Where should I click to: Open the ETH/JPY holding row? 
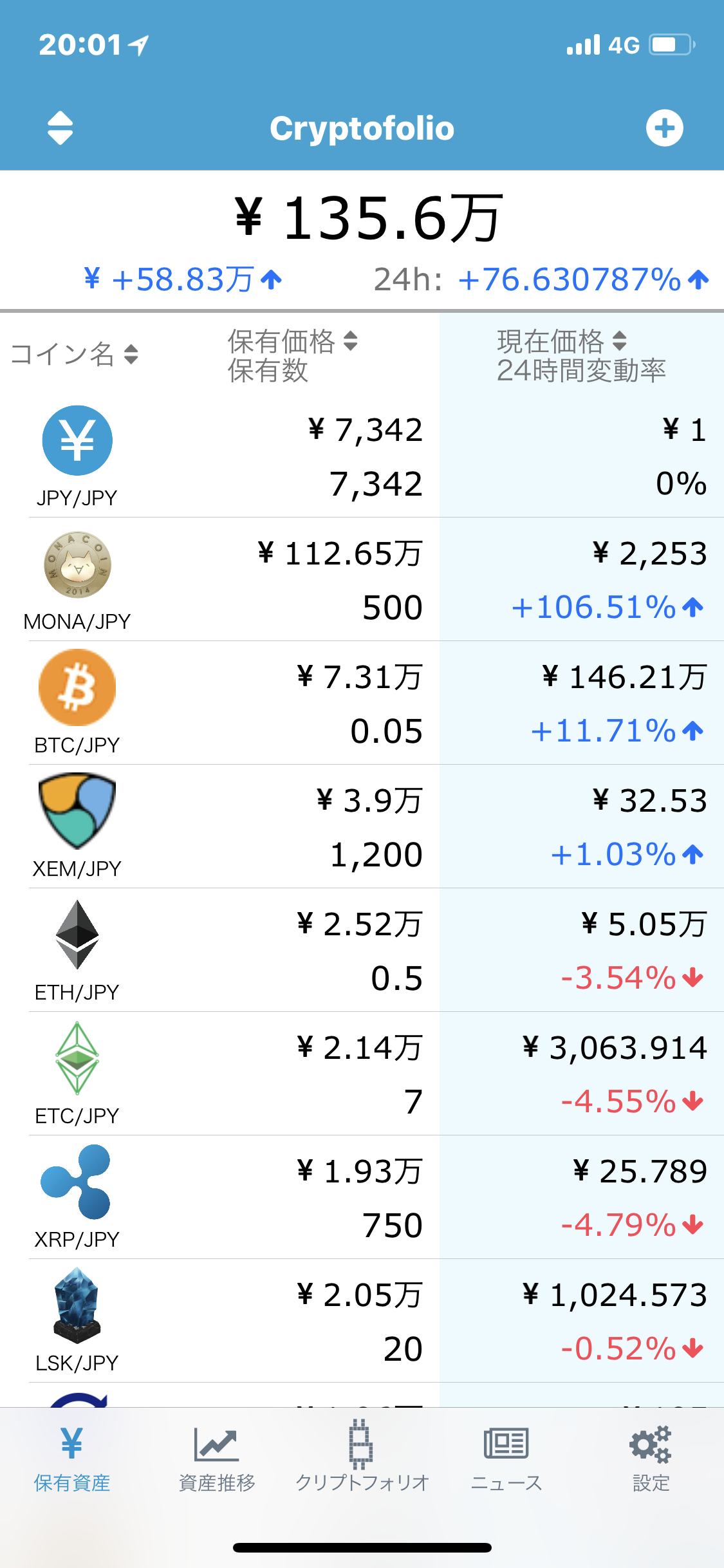(362, 950)
